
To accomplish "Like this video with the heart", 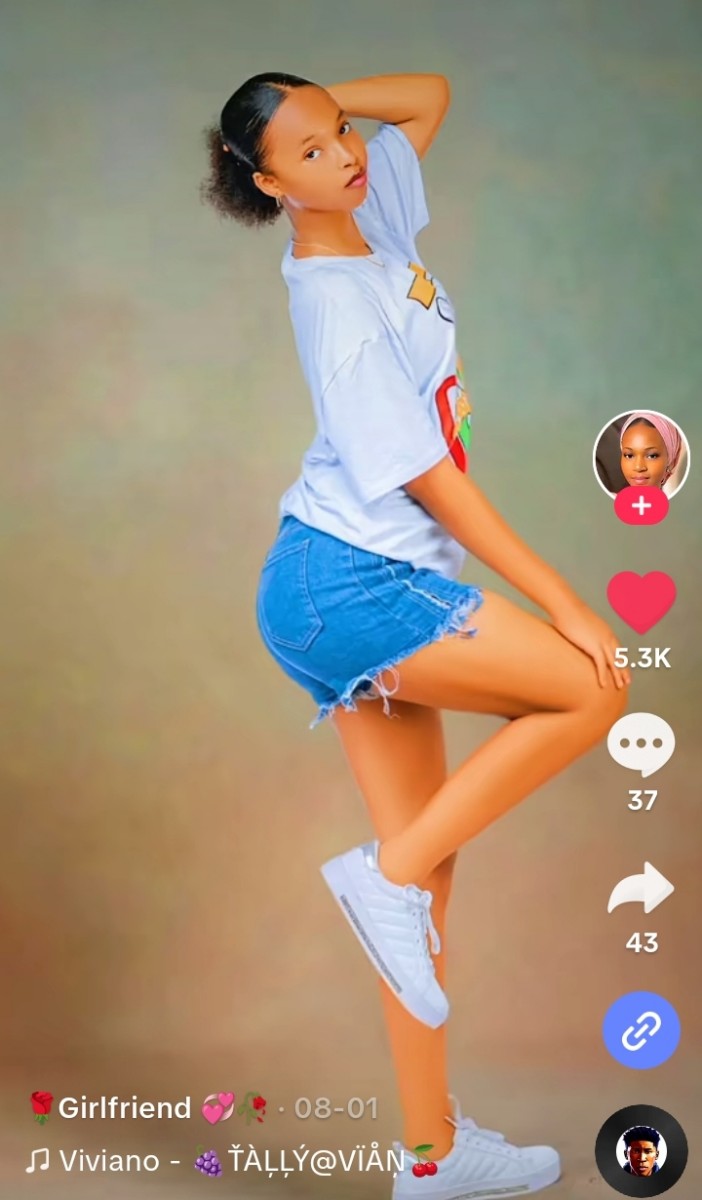I will (x=641, y=604).
